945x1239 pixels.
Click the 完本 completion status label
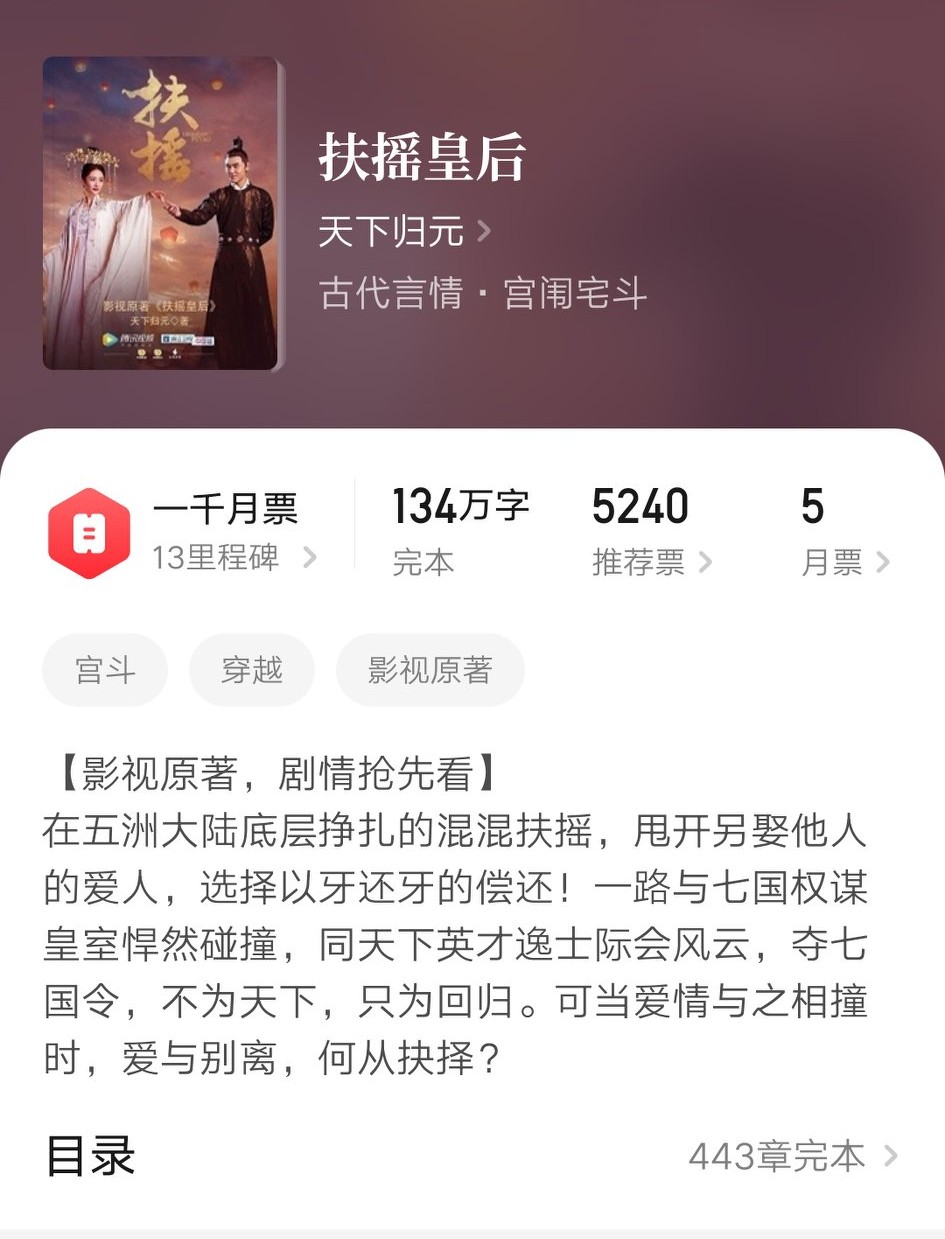pyautogui.click(x=424, y=562)
